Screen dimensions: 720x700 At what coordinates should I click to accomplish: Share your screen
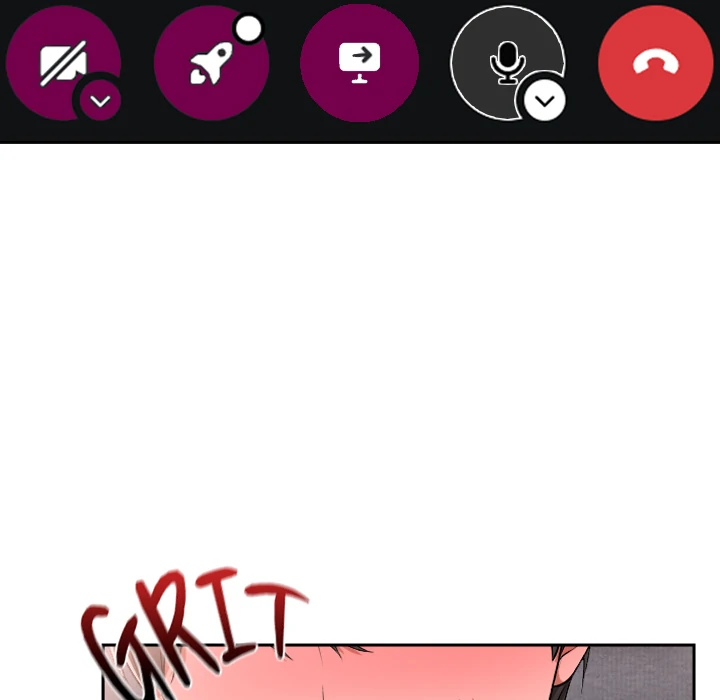pyautogui.click(x=359, y=62)
